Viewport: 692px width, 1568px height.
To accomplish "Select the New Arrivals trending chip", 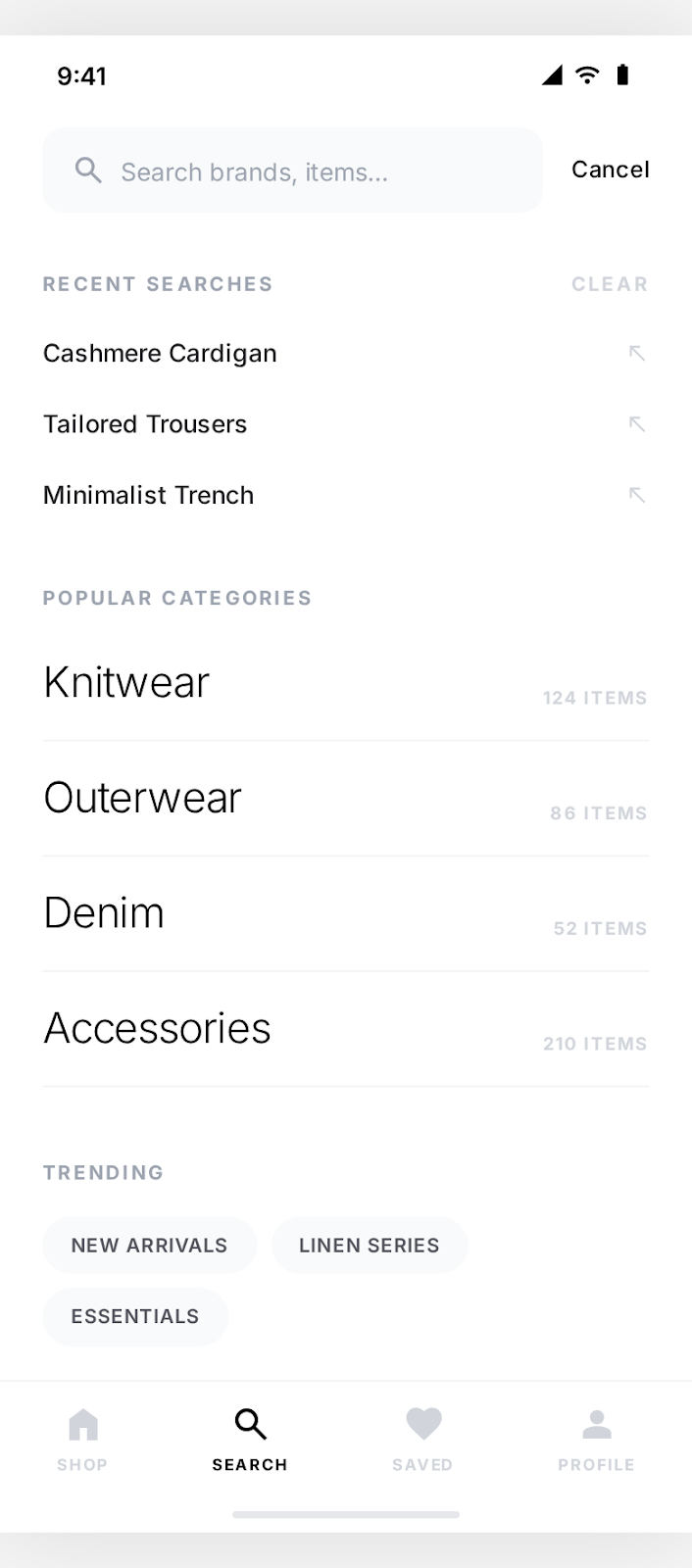I will pyautogui.click(x=149, y=1246).
